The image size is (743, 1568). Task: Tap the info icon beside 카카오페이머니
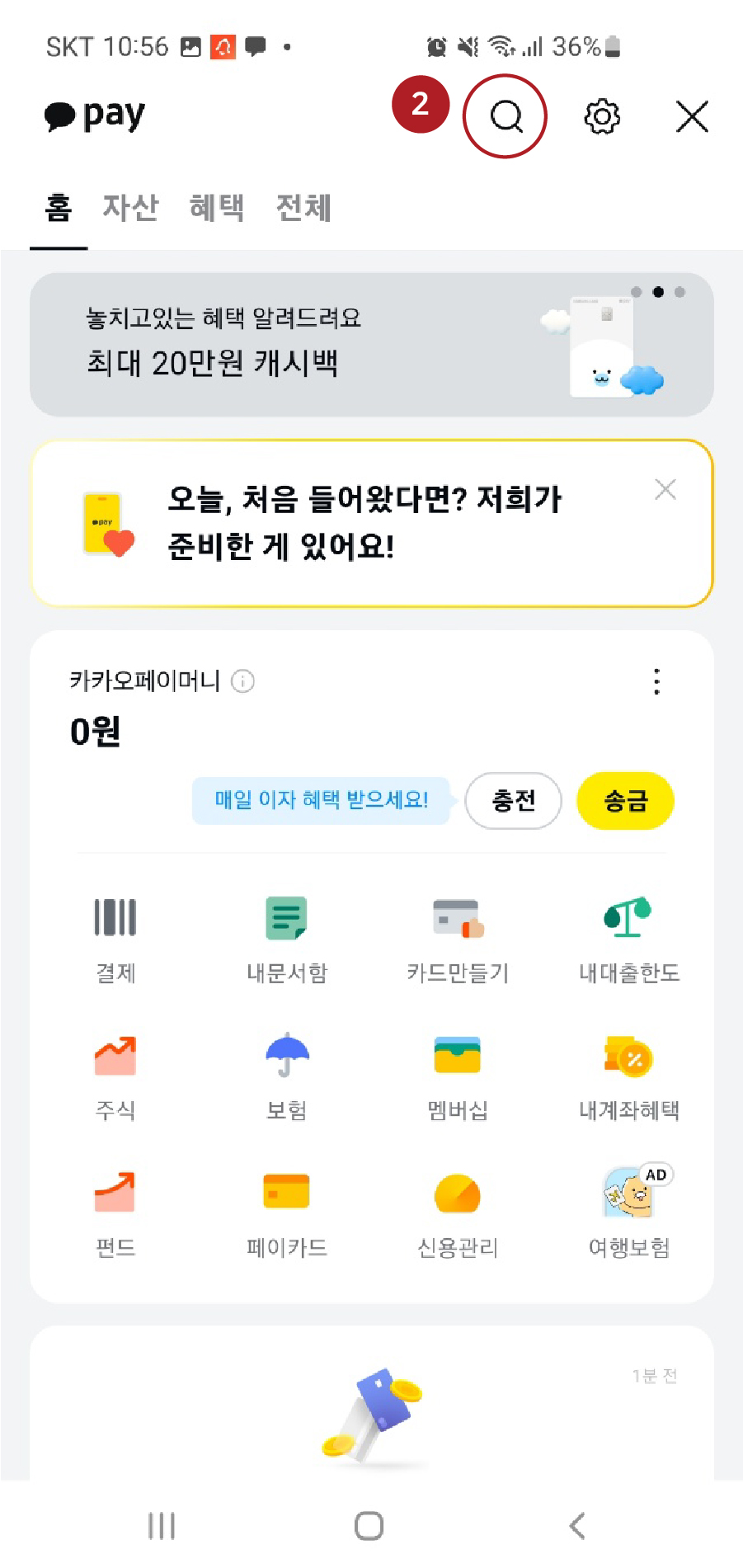pyautogui.click(x=242, y=681)
